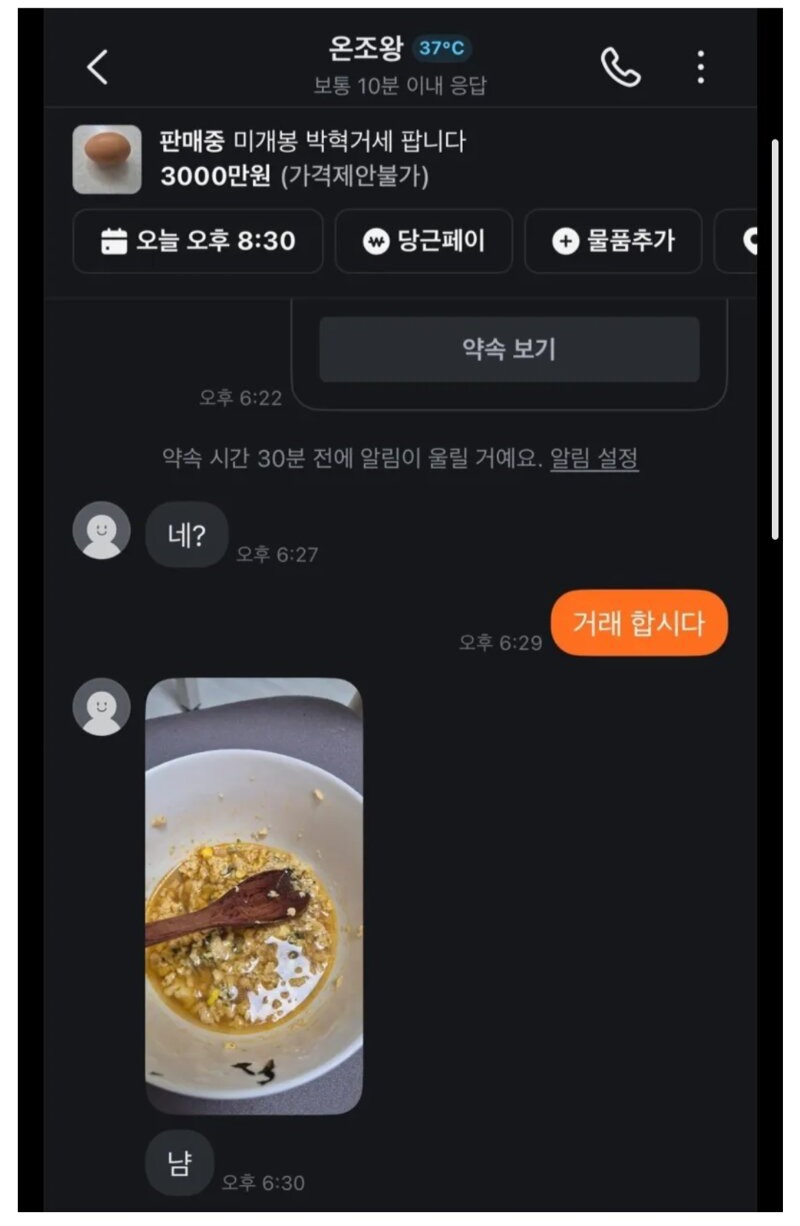Open 약속 보기 button
Image resolution: width=800 pixels, height=1226 pixels.
(509, 349)
